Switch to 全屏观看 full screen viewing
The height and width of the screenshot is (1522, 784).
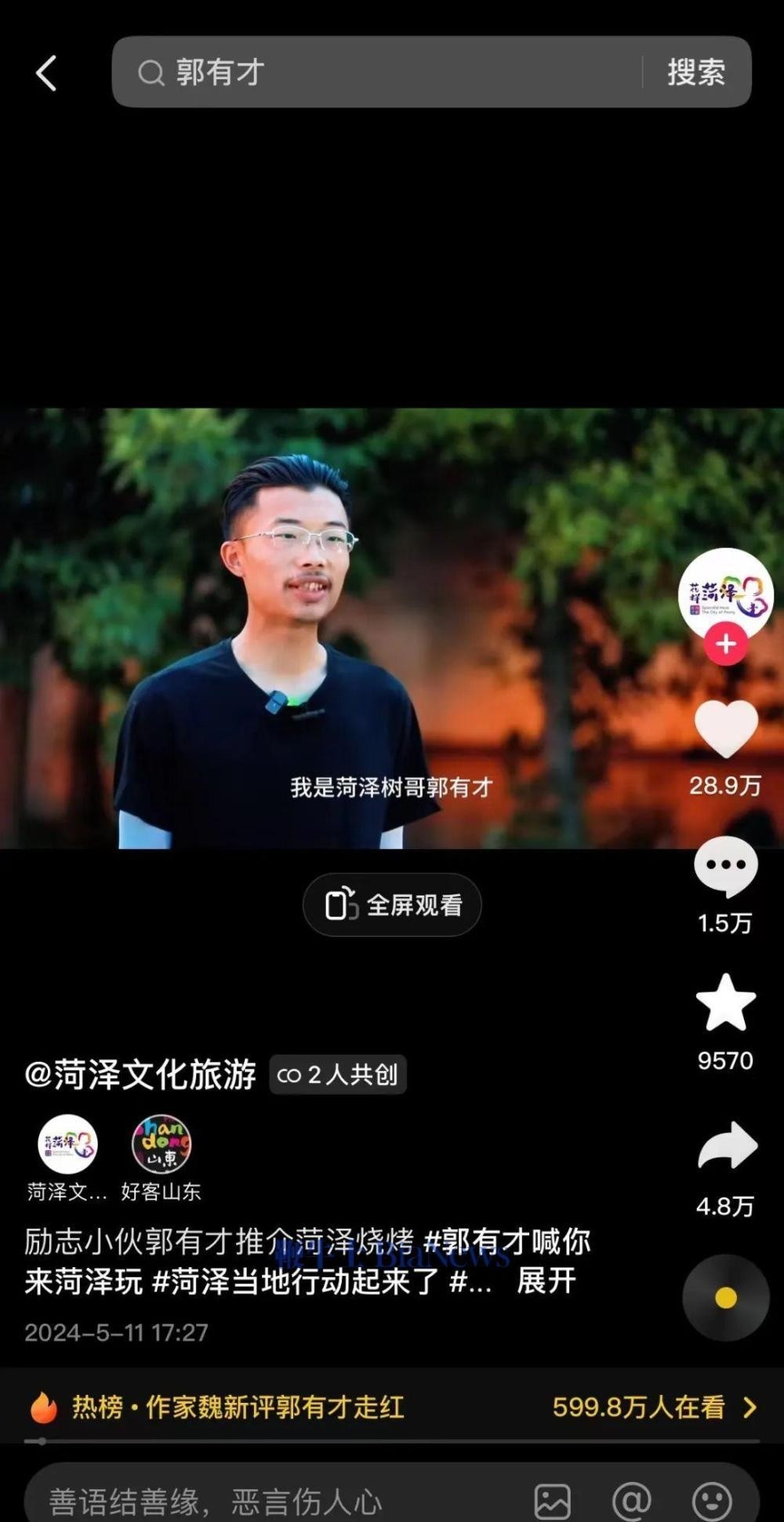[x=392, y=904]
